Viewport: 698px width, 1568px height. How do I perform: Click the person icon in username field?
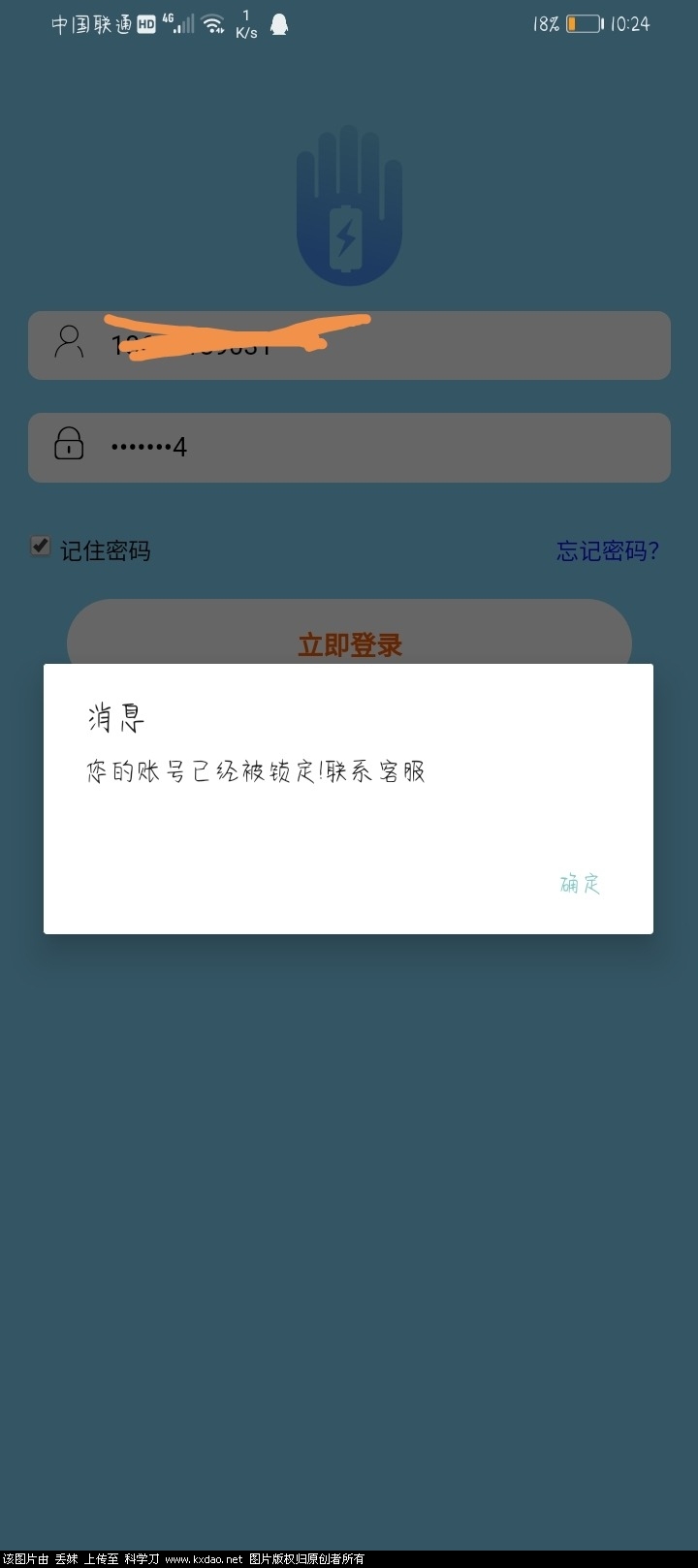pyautogui.click(x=68, y=344)
